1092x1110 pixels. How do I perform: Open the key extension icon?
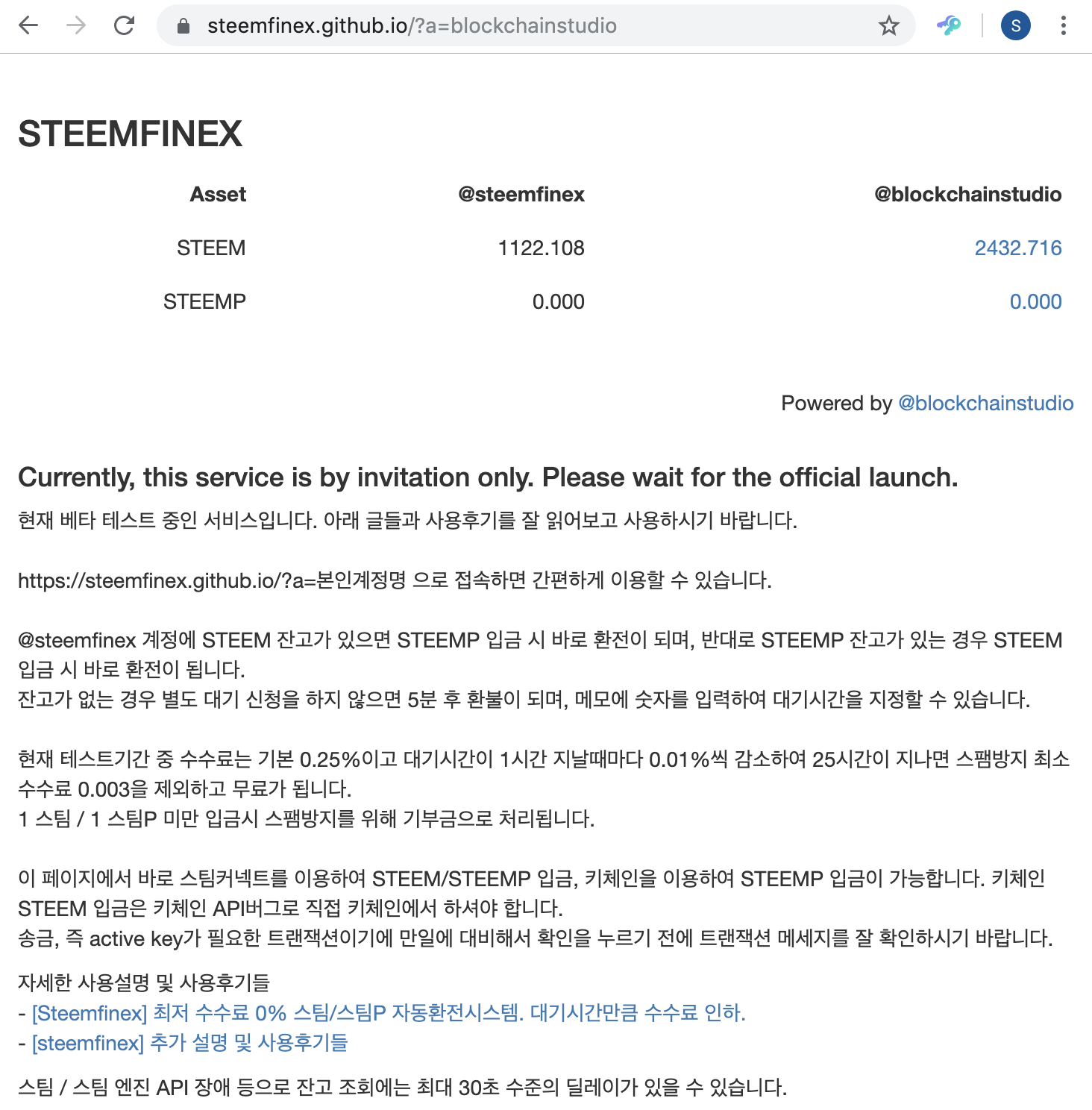tap(949, 26)
